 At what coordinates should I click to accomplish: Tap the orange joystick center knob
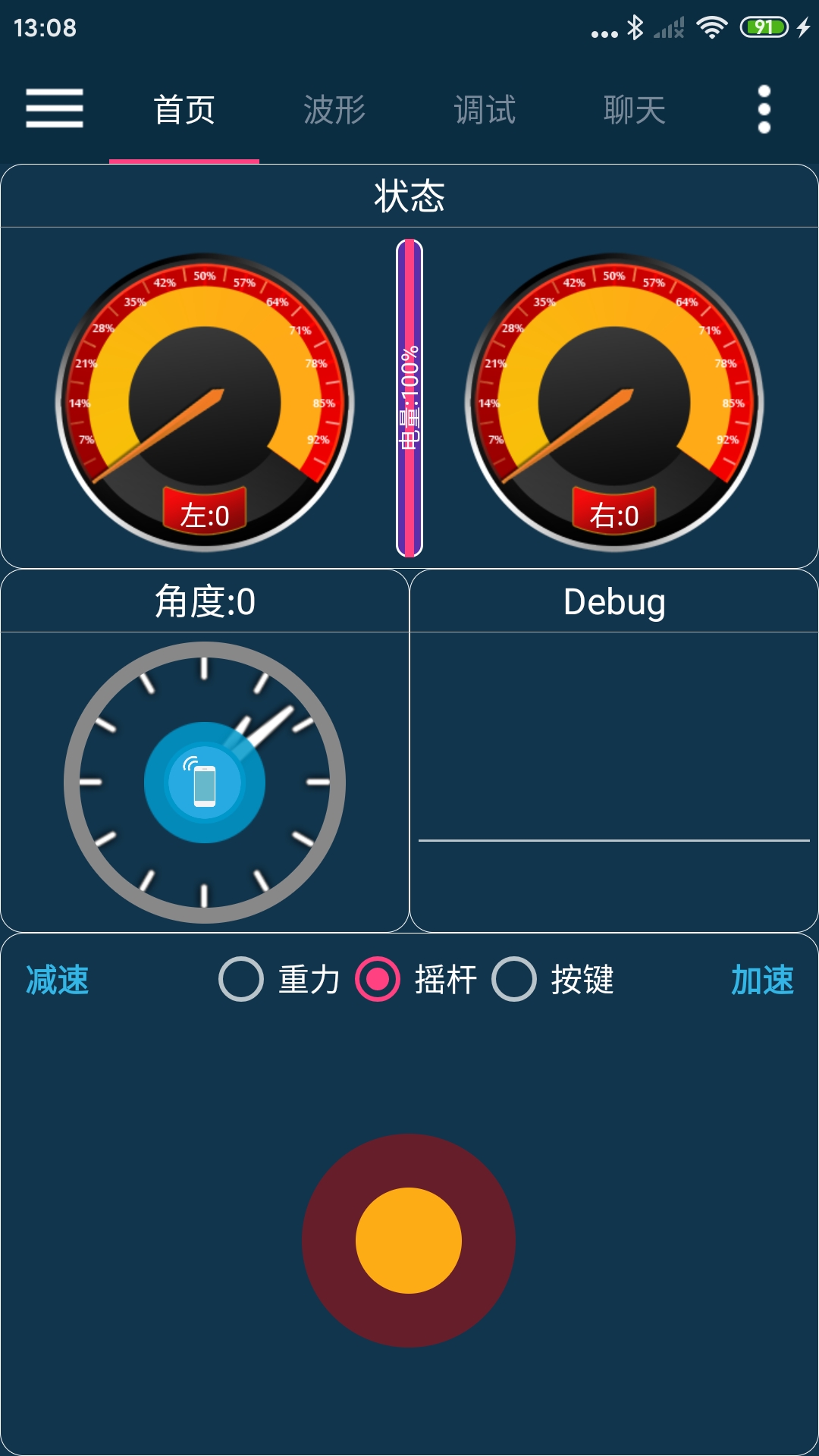[x=407, y=1239]
